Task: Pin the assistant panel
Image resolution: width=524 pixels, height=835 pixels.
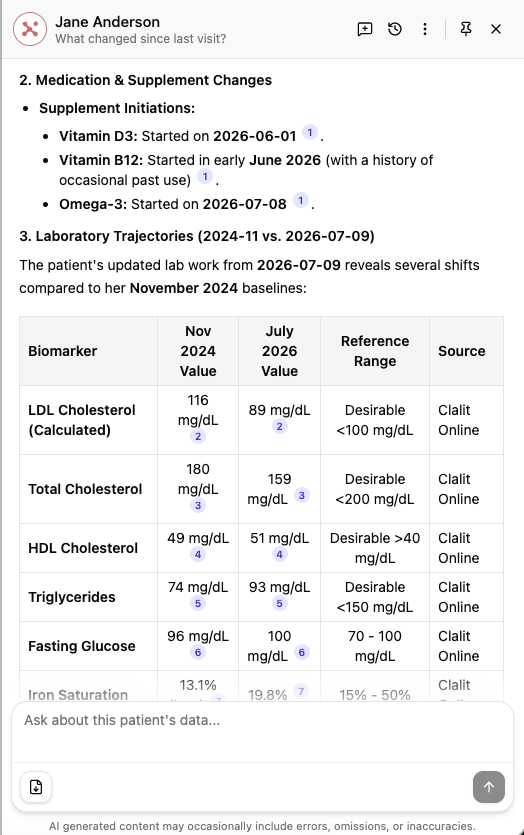Action: 466,29
